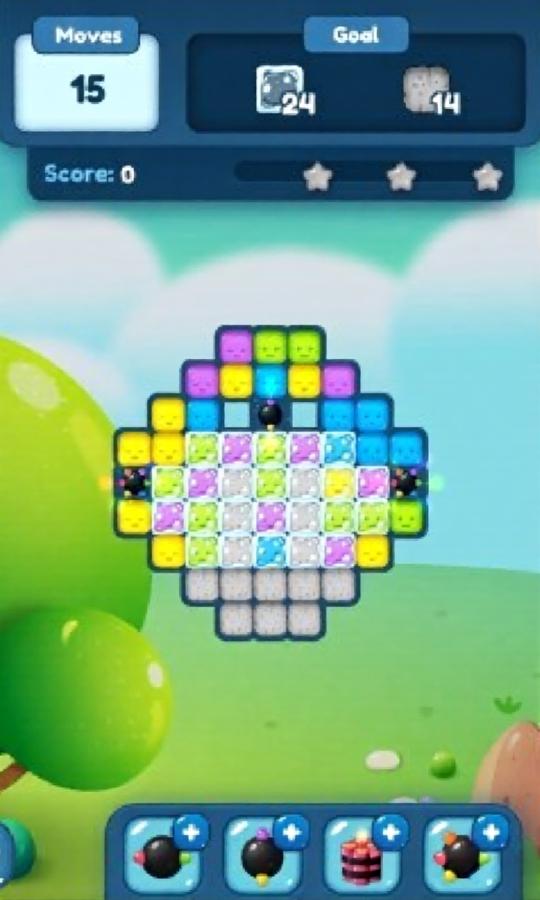Tap the bomb below the cyan block

click(270, 414)
